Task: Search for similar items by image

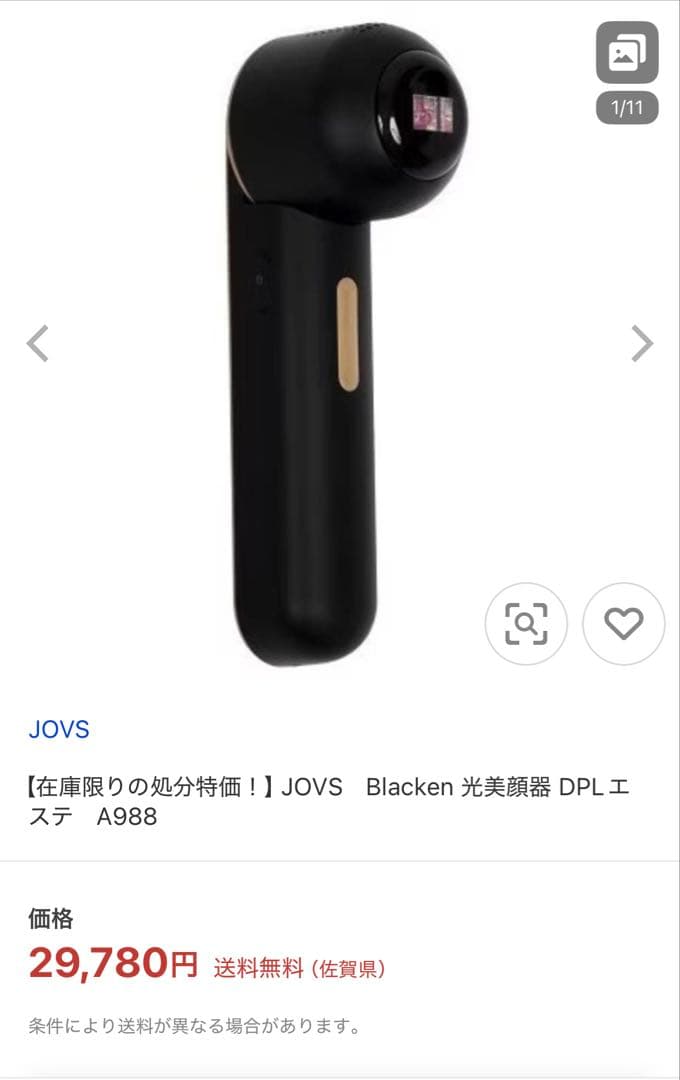Action: tap(526, 624)
